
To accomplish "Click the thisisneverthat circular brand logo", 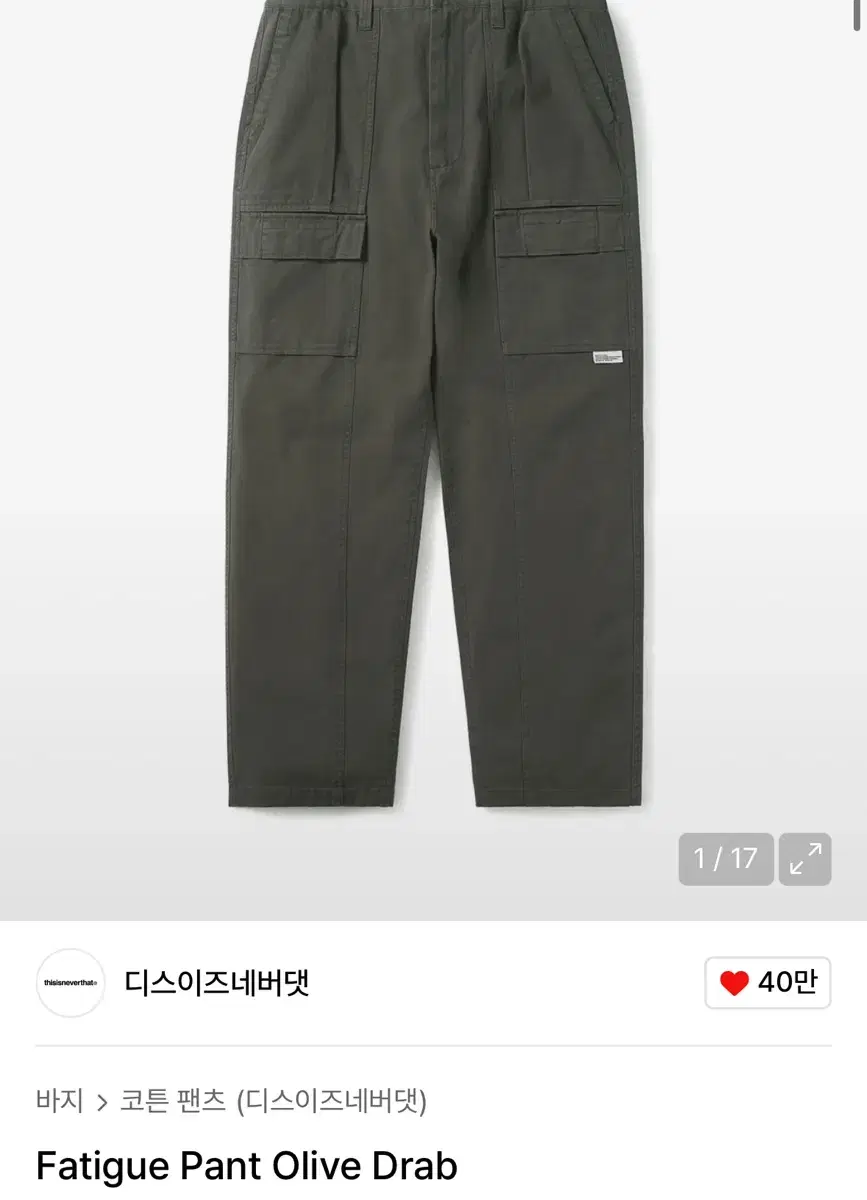I will click(x=70, y=983).
